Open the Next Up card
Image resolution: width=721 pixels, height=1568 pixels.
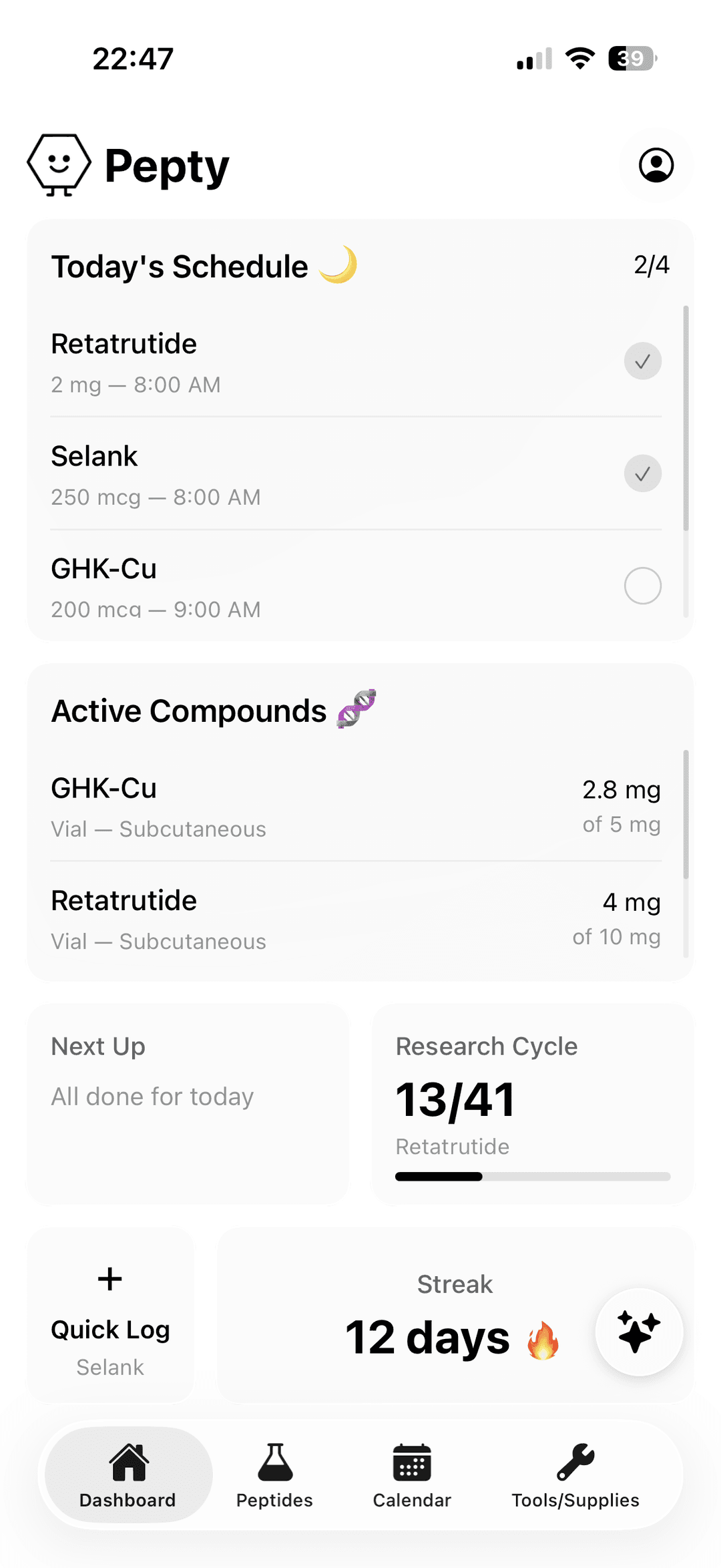click(x=188, y=1103)
